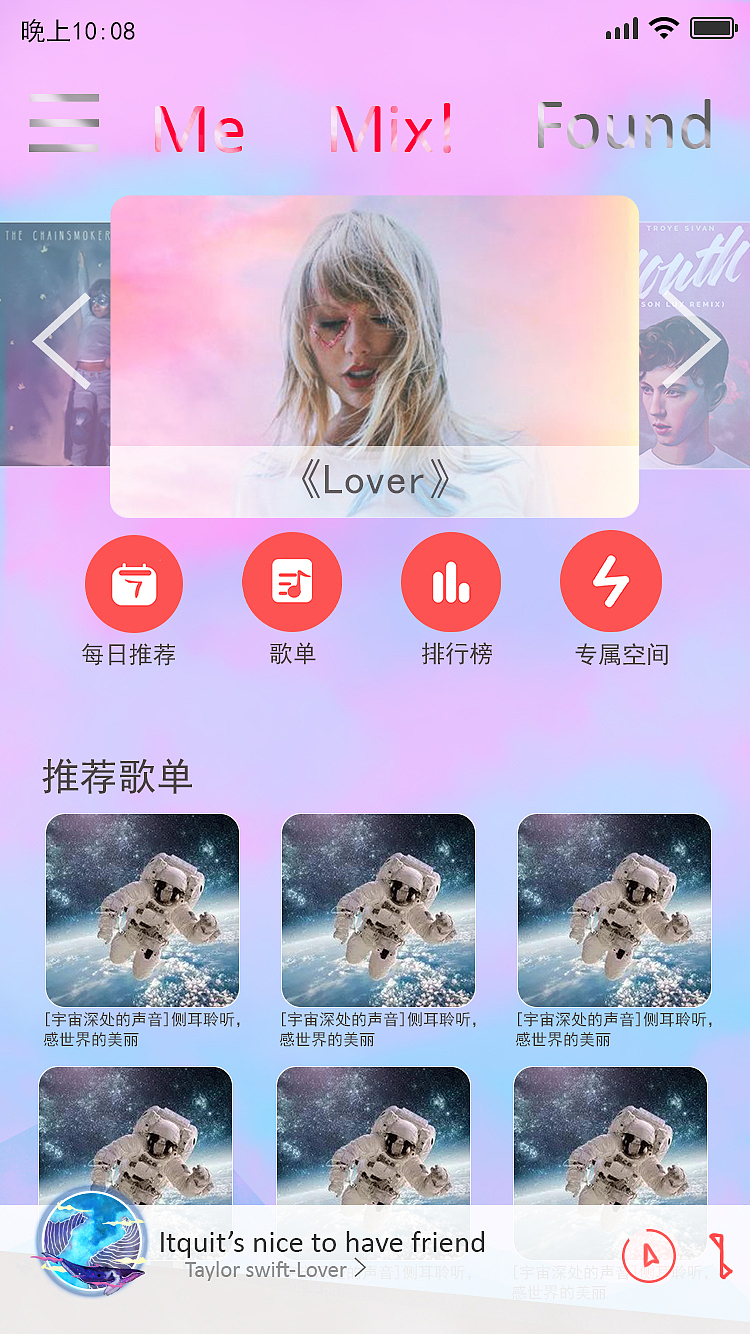Go to the Found tab
The height and width of the screenshot is (1334, 750).
coord(624,126)
